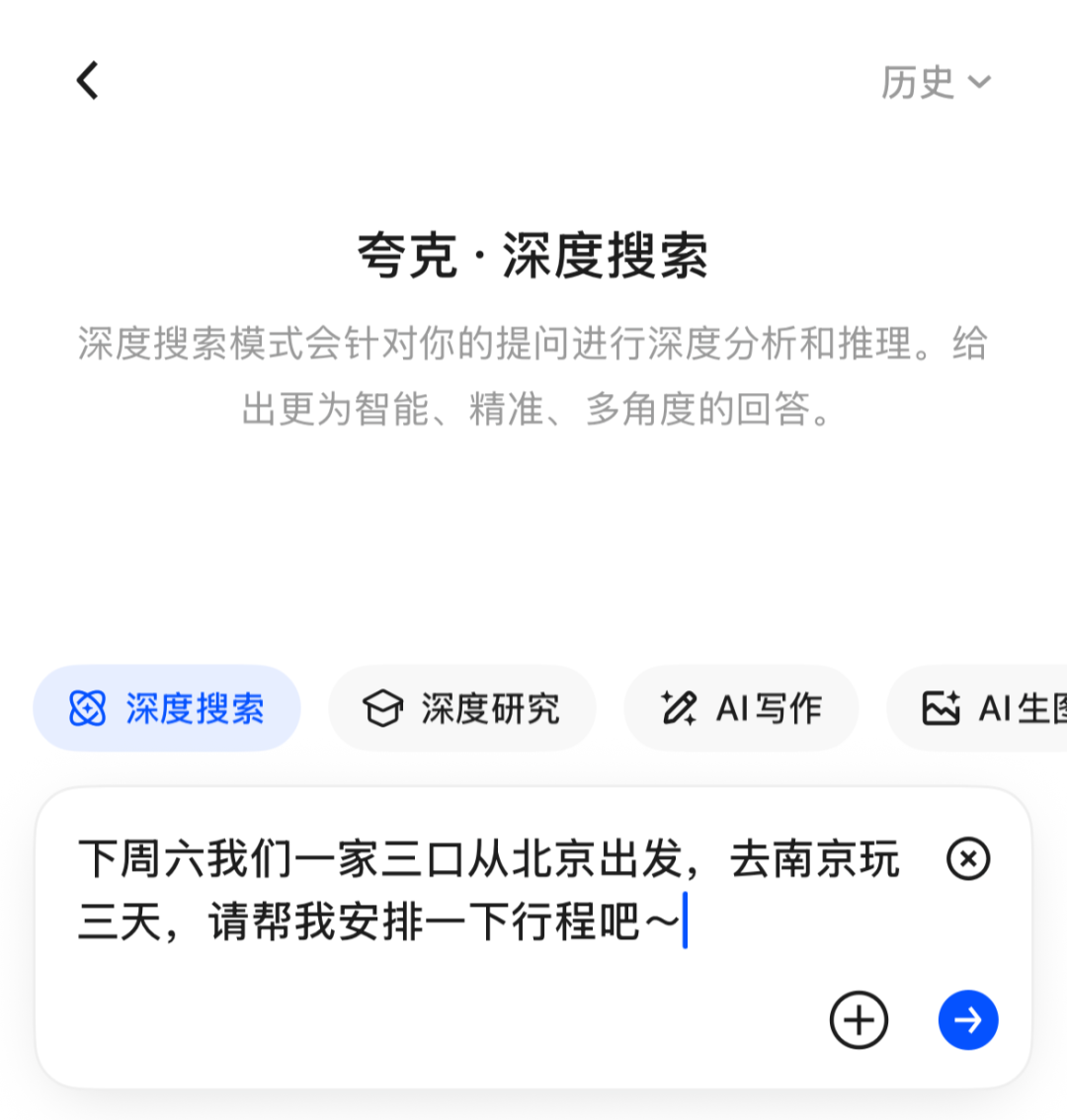Submit the trip planning question
The height and width of the screenshot is (1120, 1067).
(967, 1020)
